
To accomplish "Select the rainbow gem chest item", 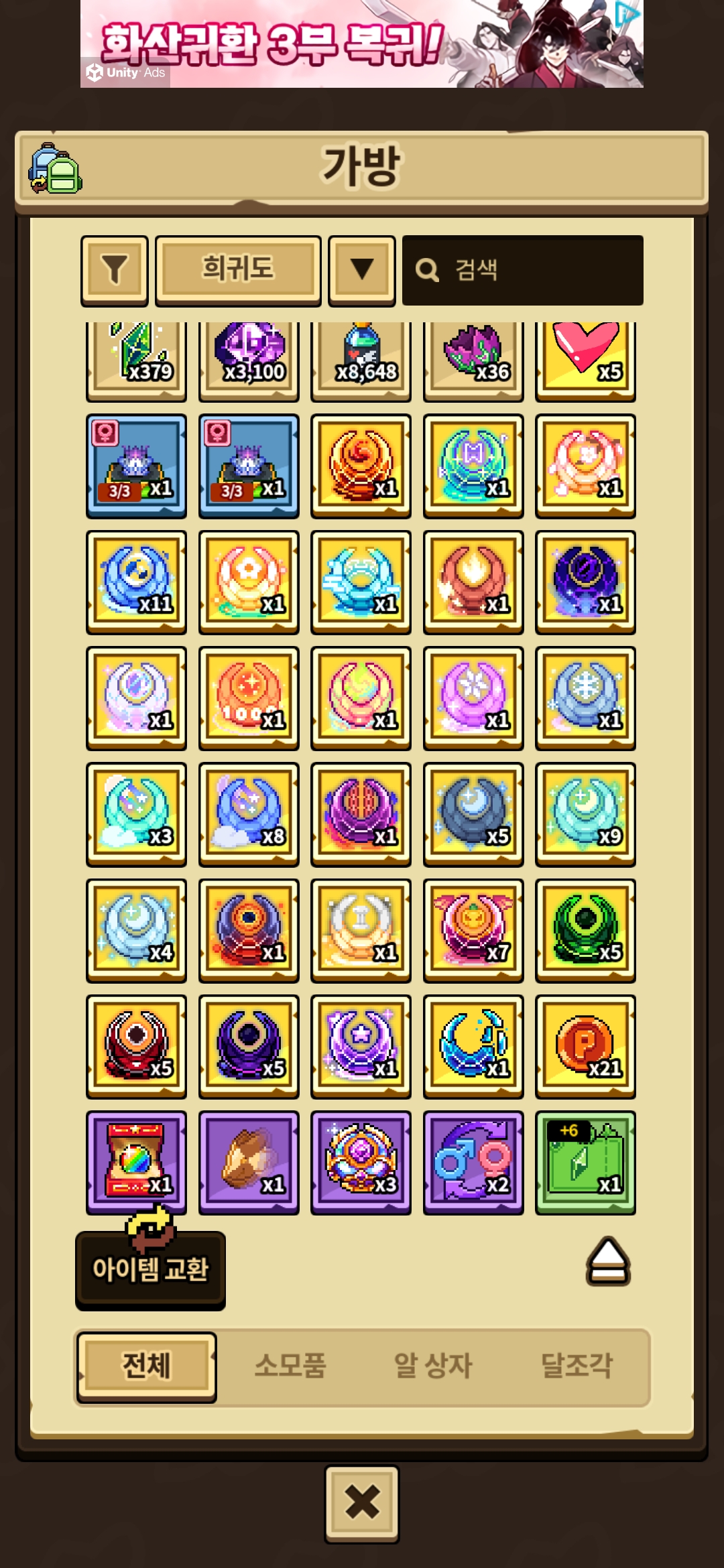I will pyautogui.click(x=136, y=1162).
